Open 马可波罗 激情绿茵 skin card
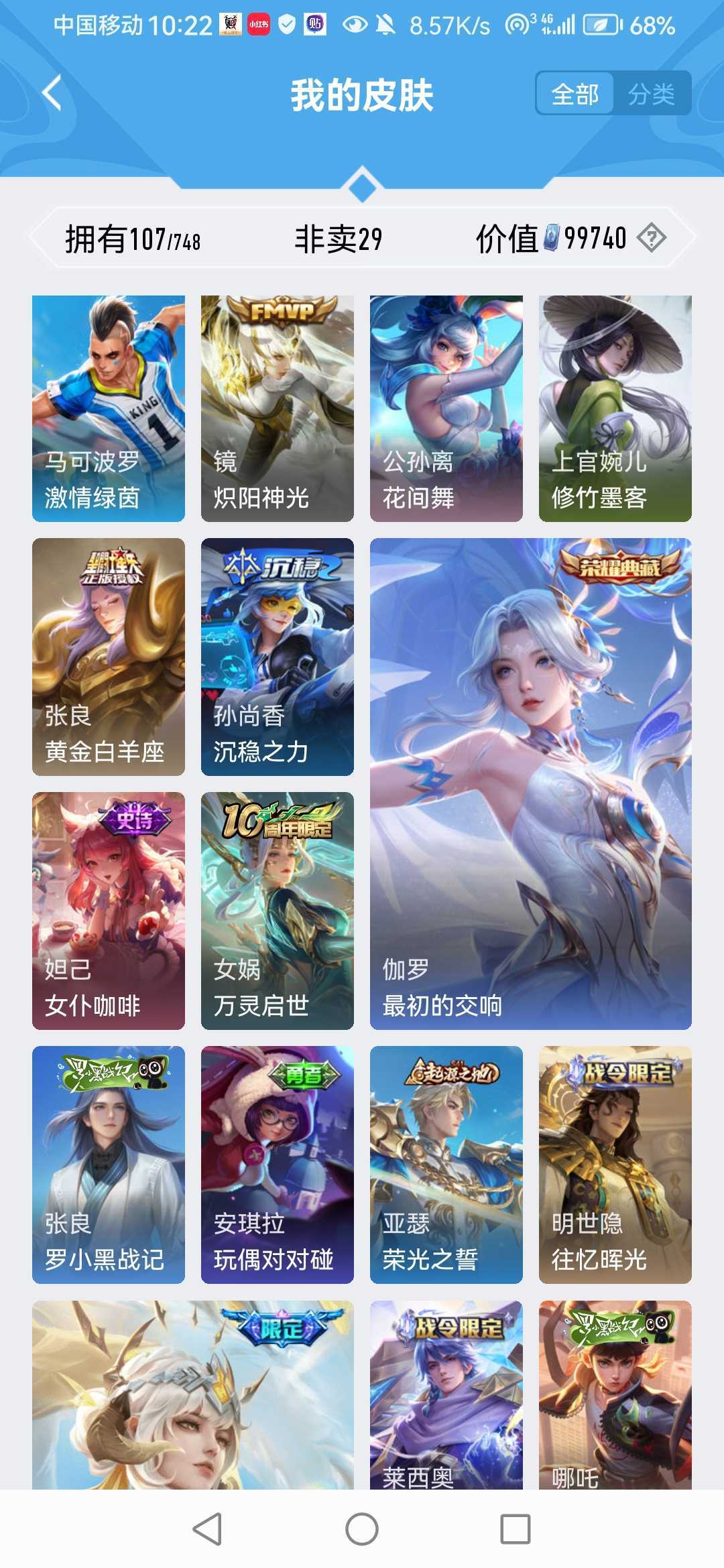The image size is (724, 1568). pyautogui.click(x=109, y=408)
